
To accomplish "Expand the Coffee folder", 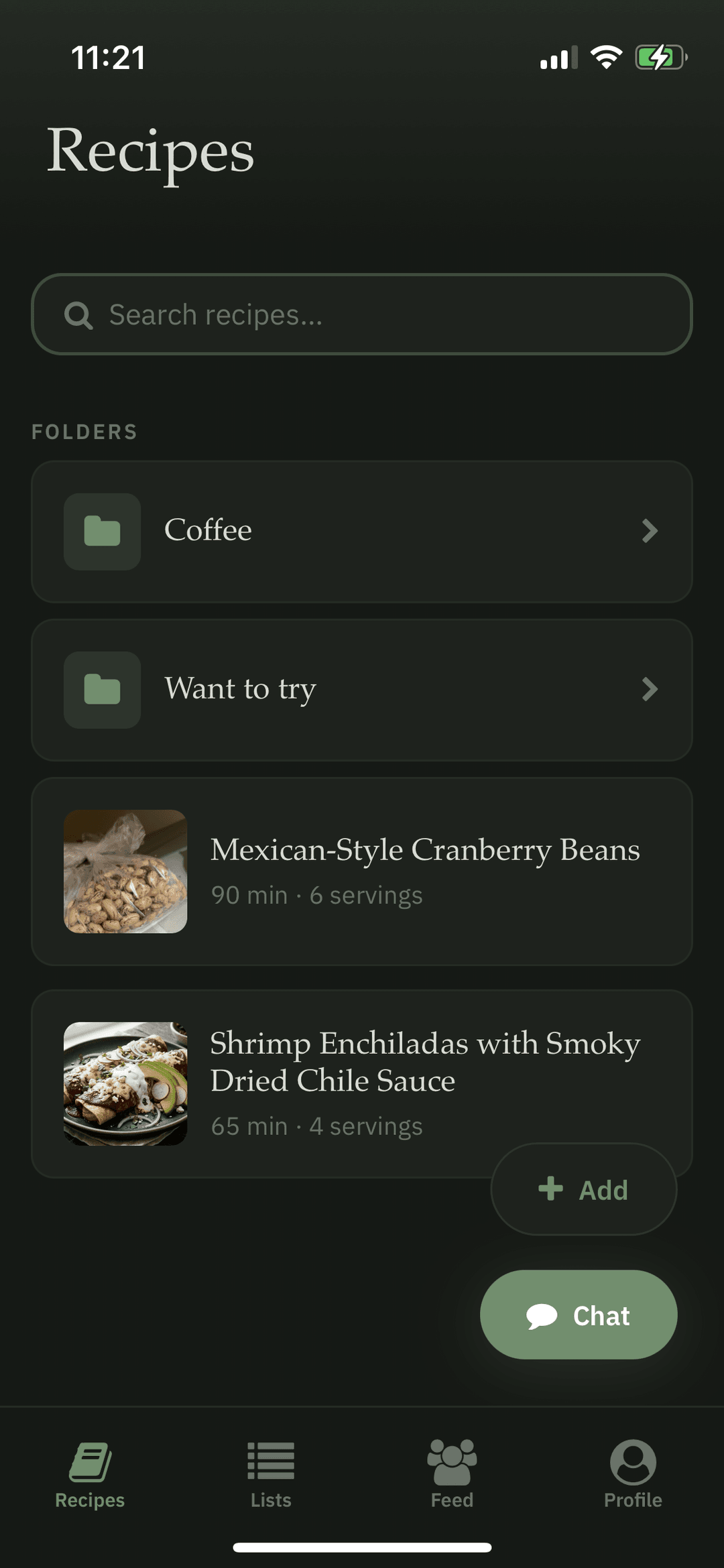I will (x=362, y=530).
